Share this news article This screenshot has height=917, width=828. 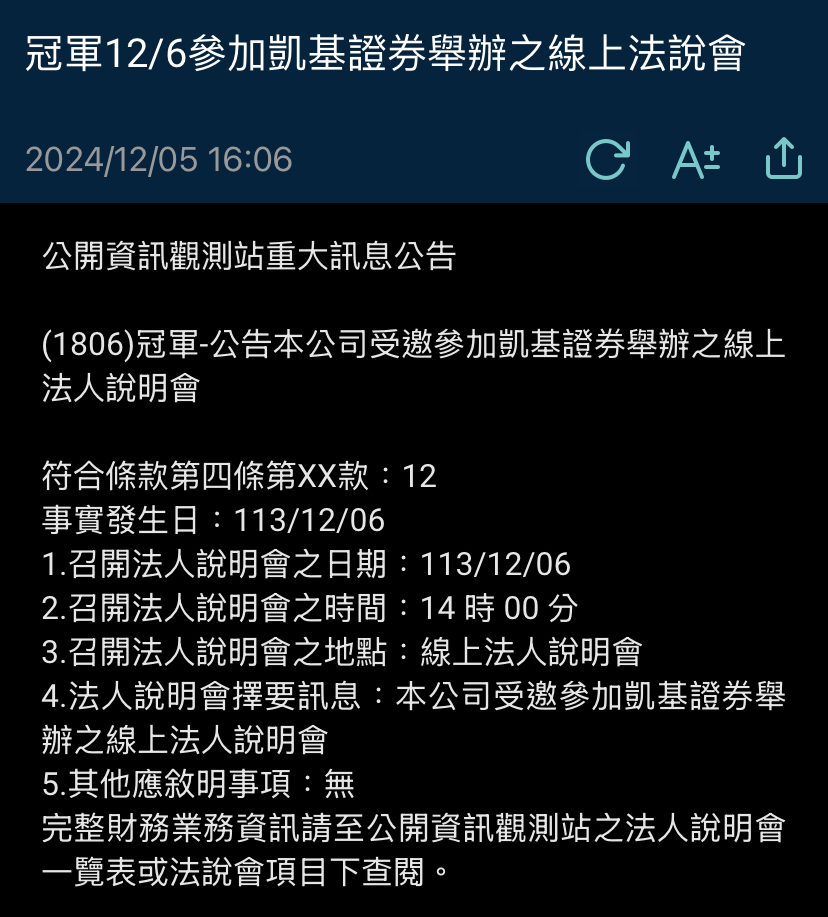783,159
